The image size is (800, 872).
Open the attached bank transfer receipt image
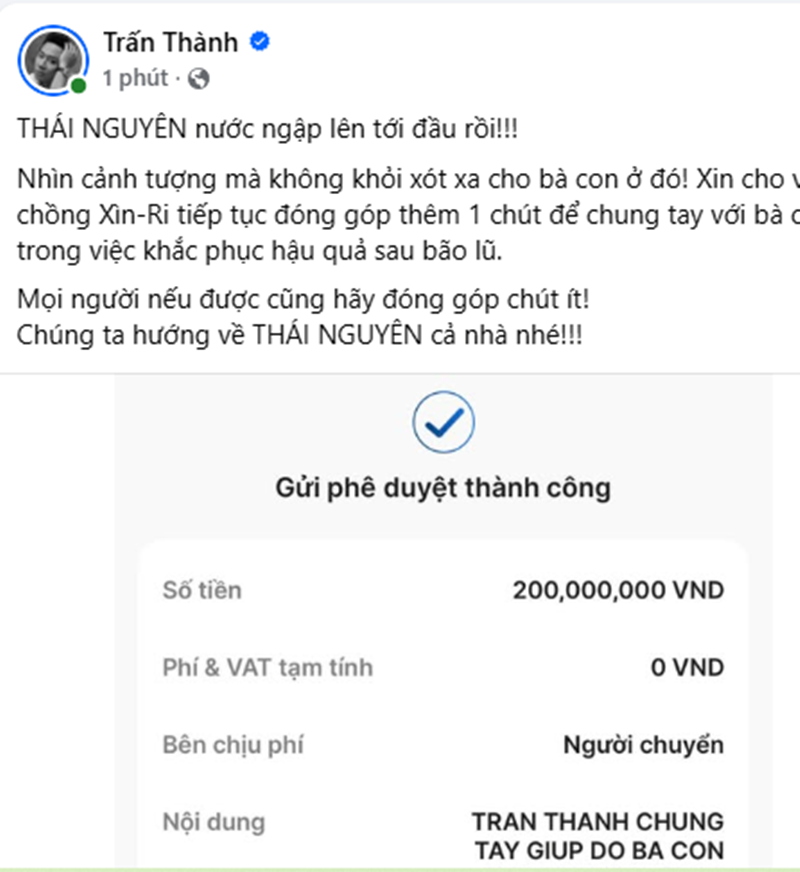click(x=442, y=620)
